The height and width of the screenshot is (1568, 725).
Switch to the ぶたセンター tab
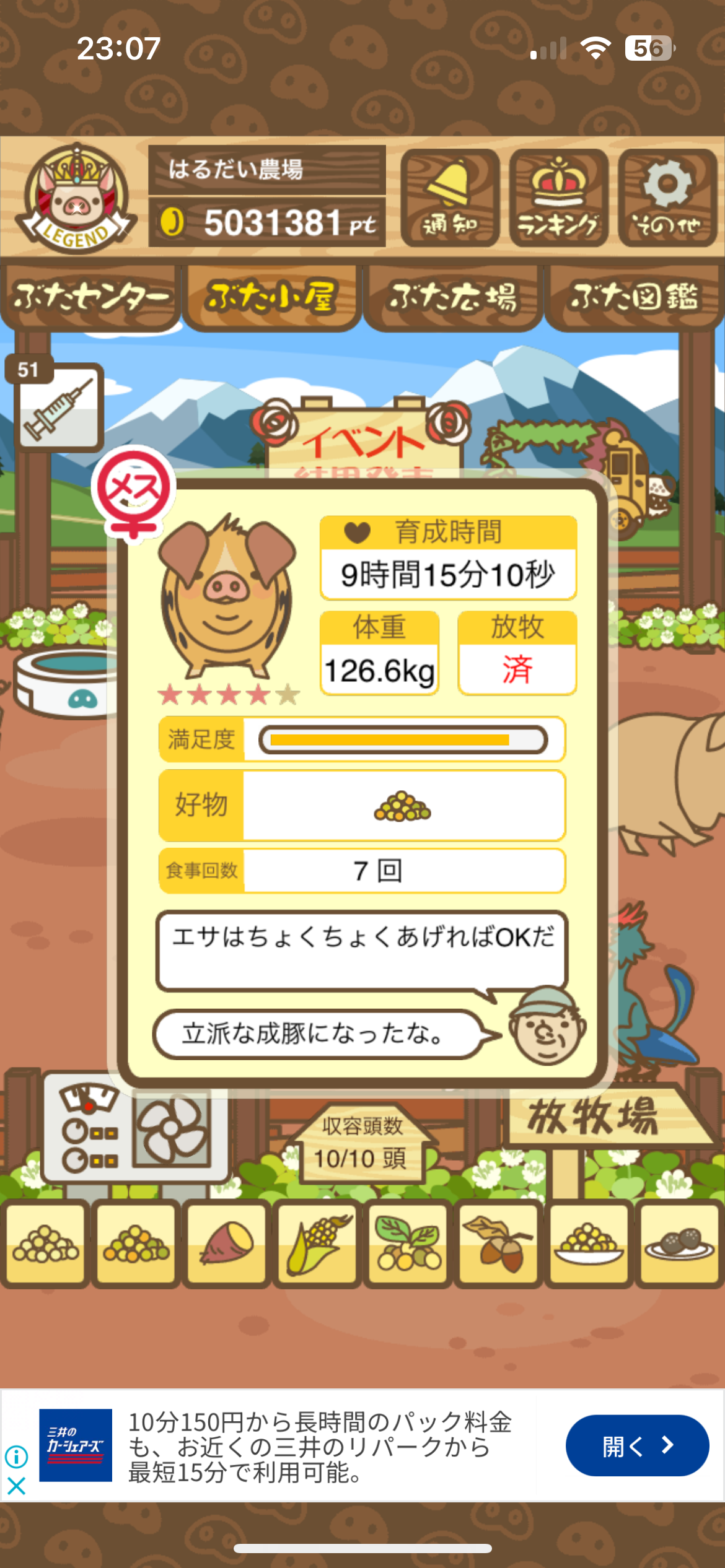tap(90, 297)
